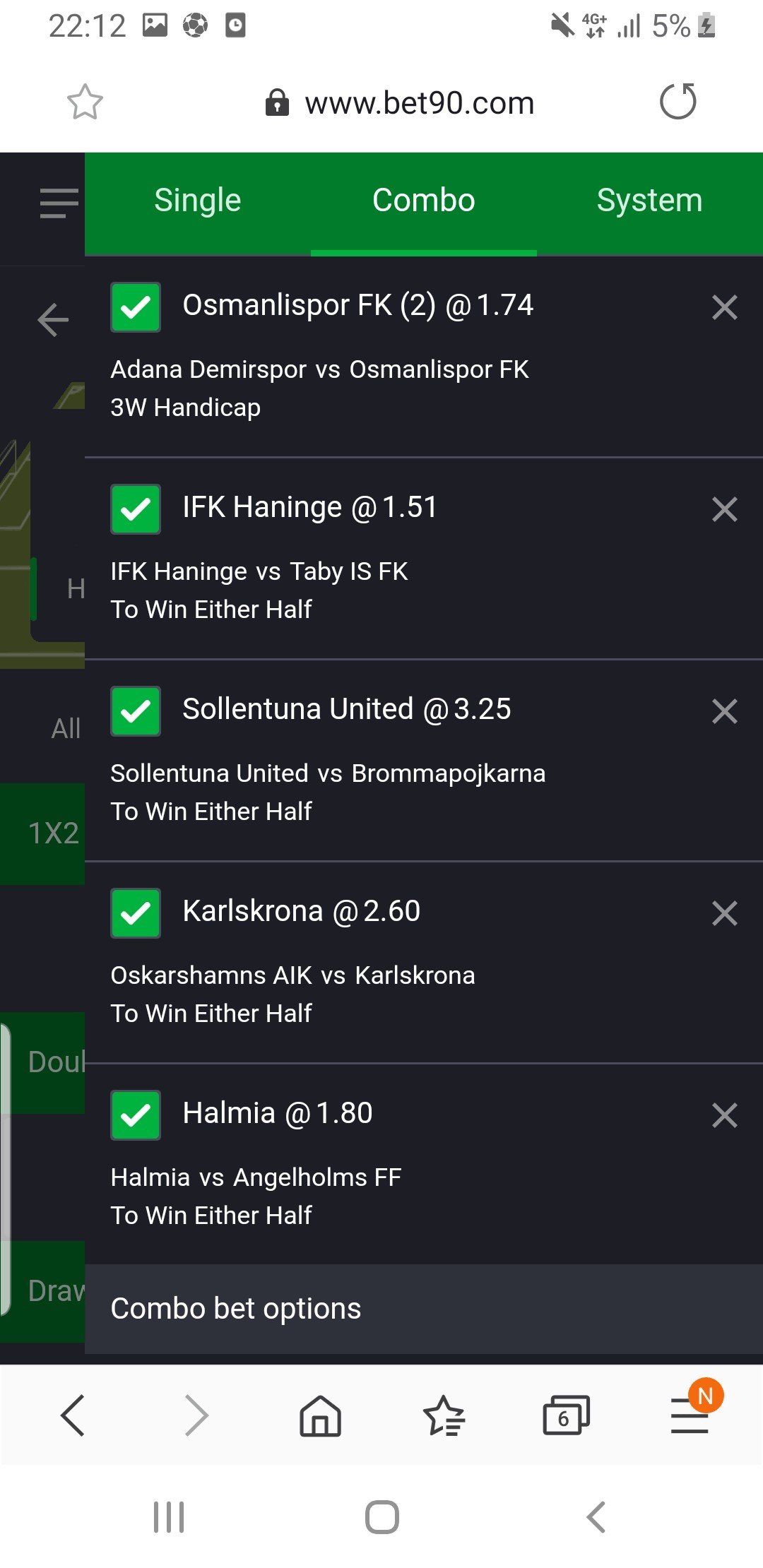Remove Halmia bet from slip
The width and height of the screenshot is (763, 1568).
(724, 1115)
